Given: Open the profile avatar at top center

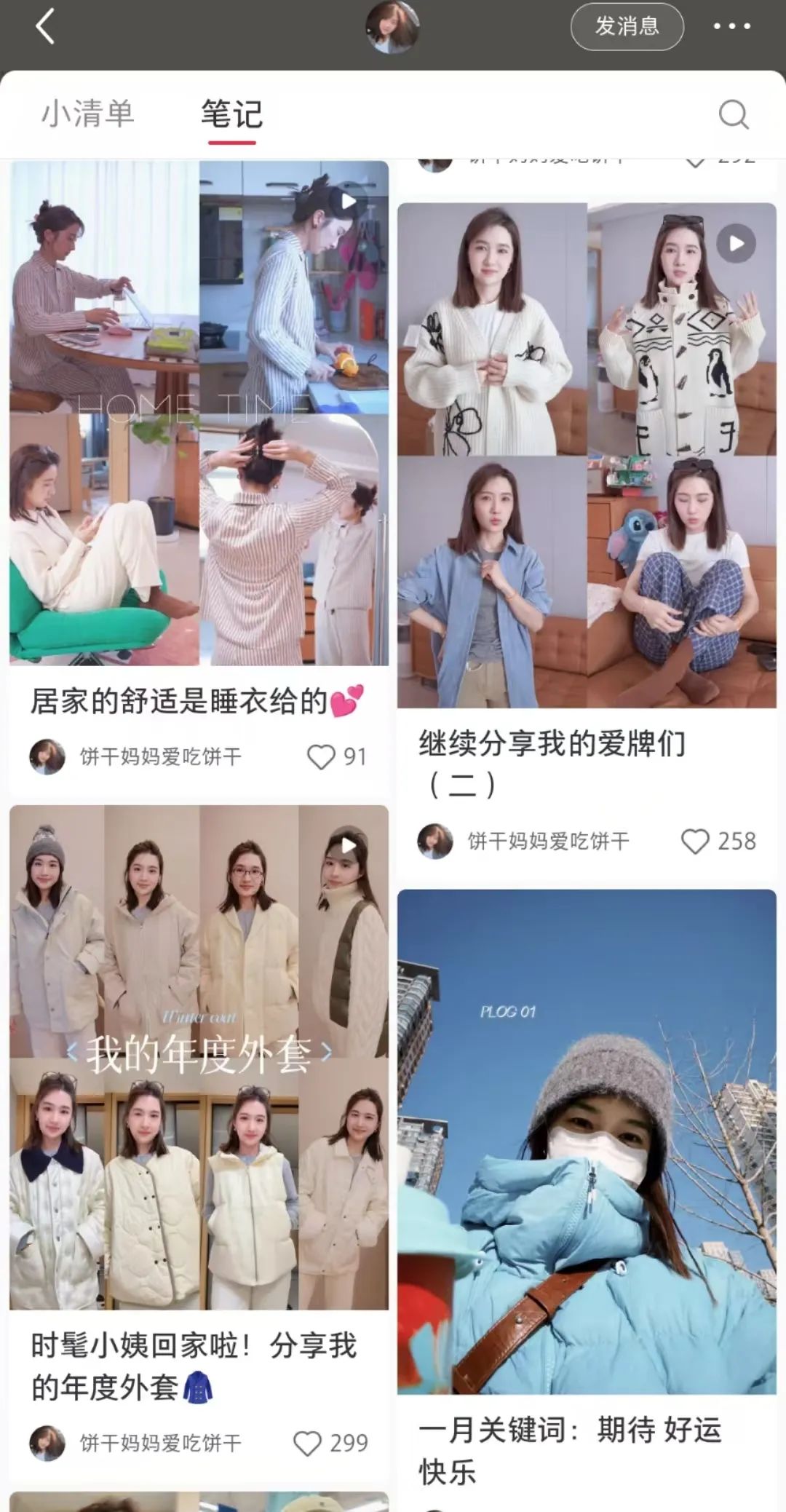Looking at the screenshot, I should 392,27.
